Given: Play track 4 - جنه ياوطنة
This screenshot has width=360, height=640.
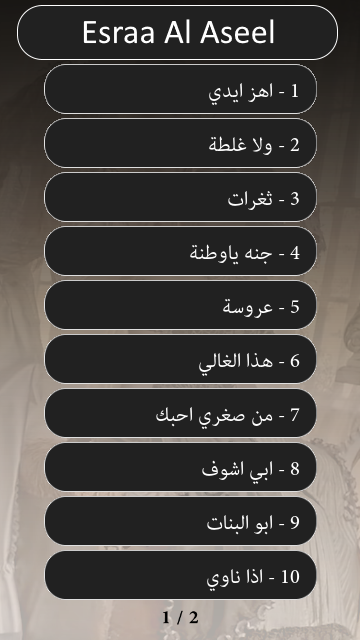Looking at the screenshot, I should pyautogui.click(x=180, y=251).
